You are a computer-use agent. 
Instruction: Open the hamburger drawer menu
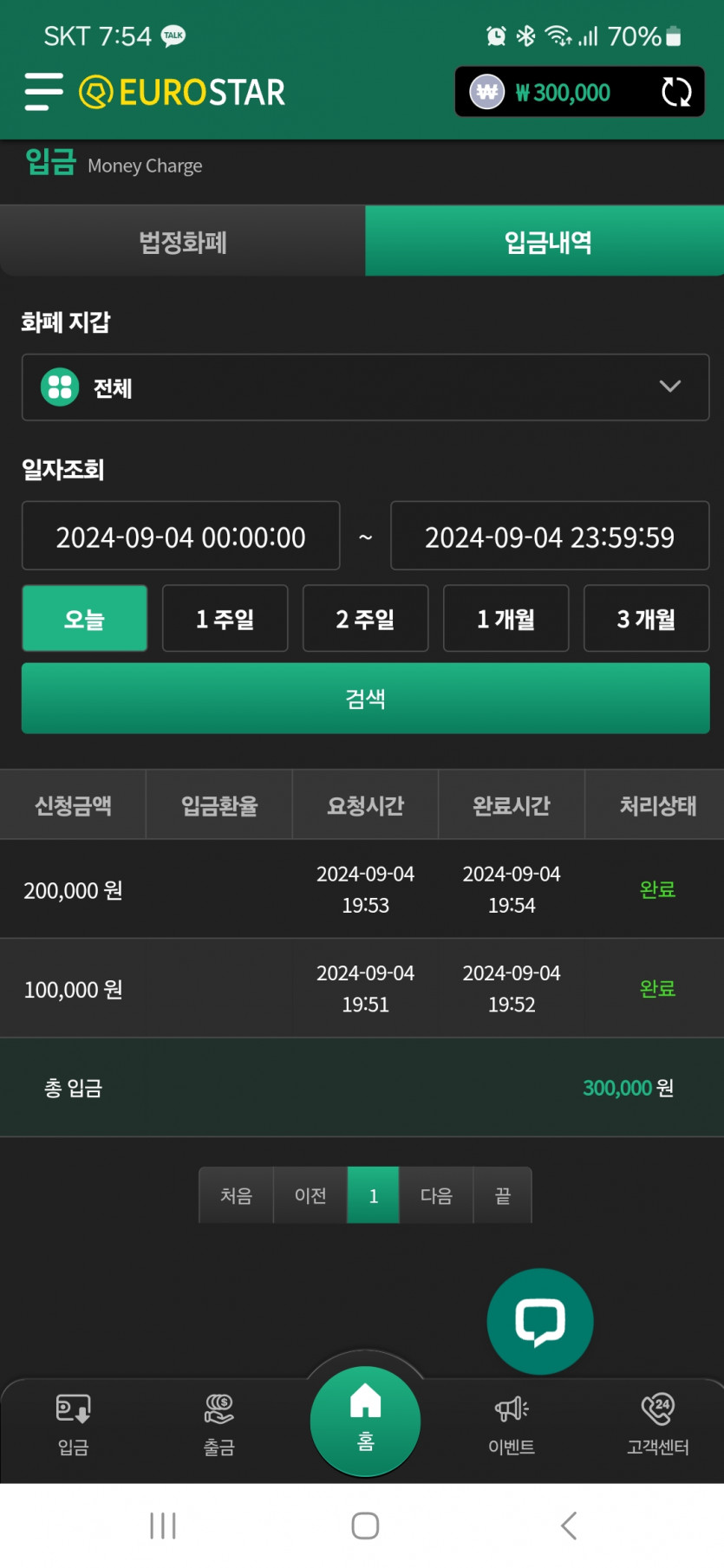pos(43,92)
